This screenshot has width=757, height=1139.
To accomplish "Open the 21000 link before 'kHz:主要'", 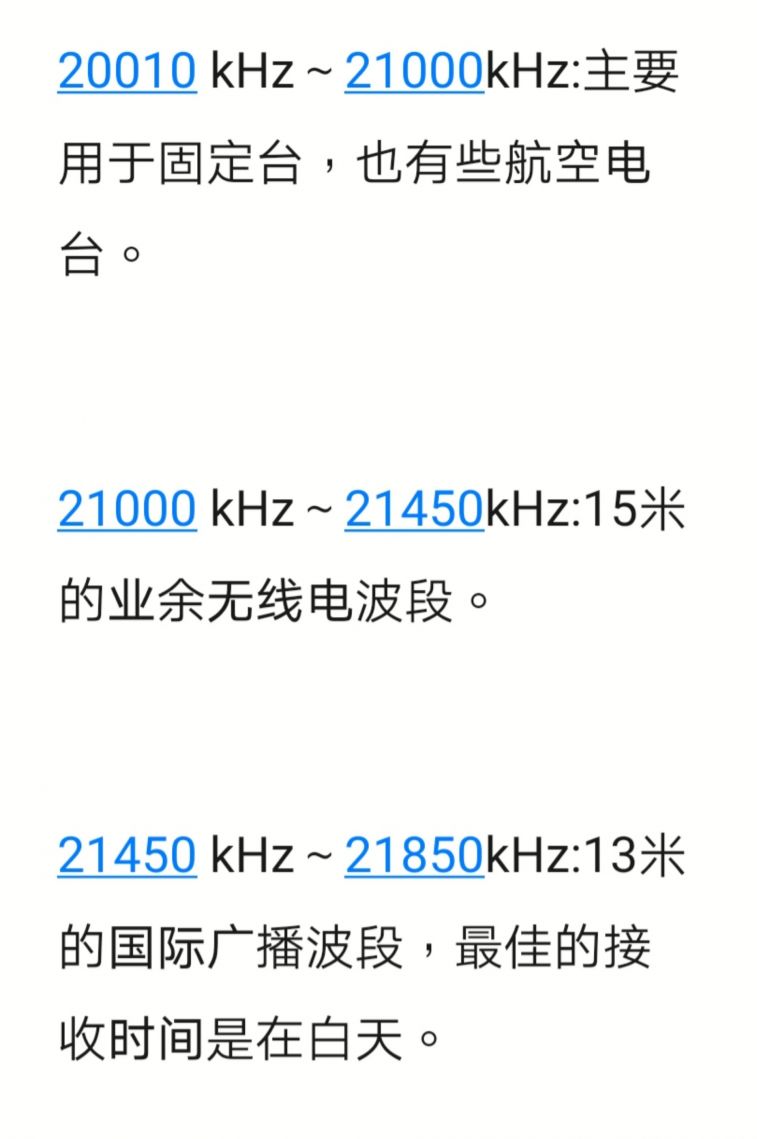I will tap(414, 72).
